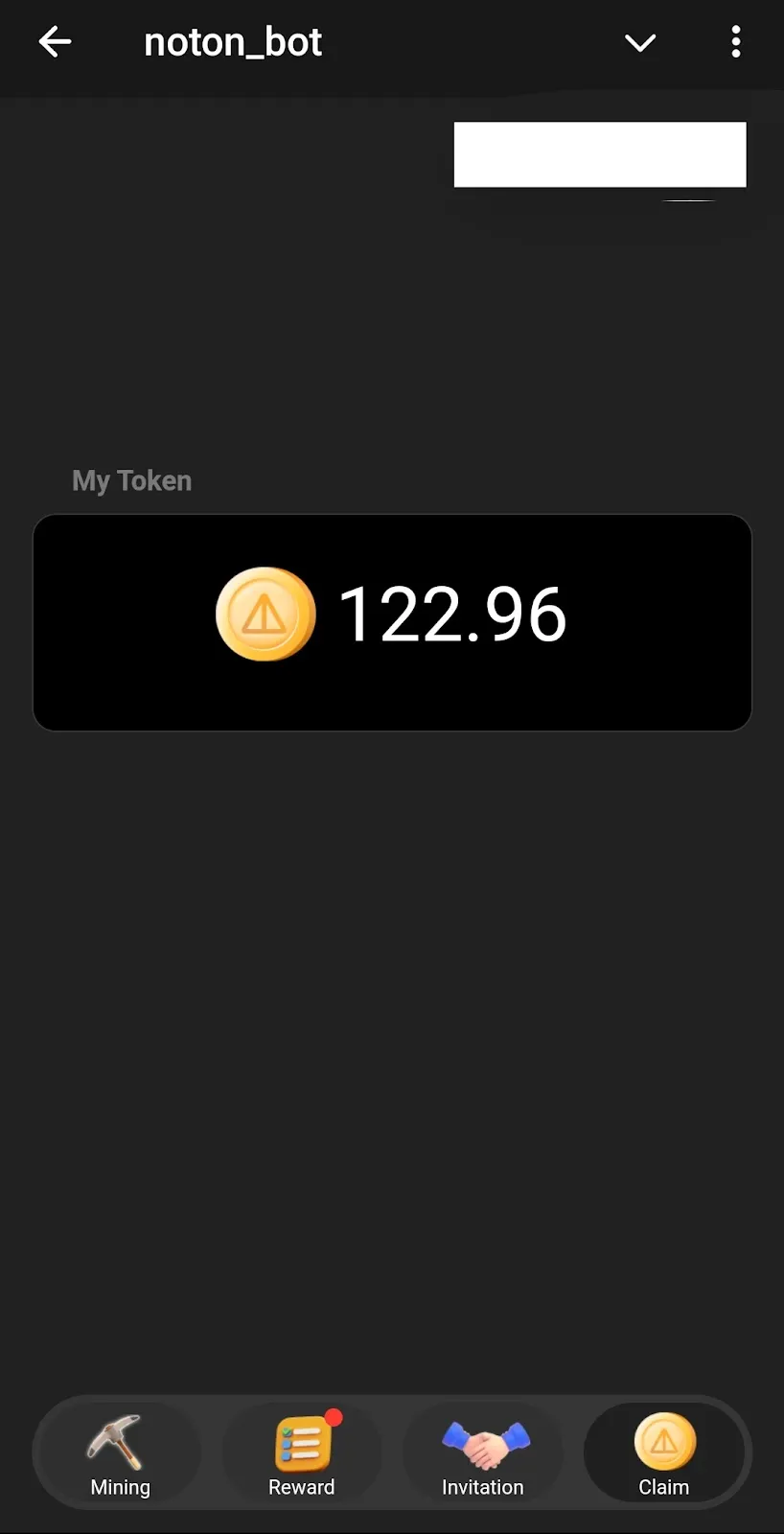Switch to the Mining tab

pyautogui.click(x=120, y=1454)
